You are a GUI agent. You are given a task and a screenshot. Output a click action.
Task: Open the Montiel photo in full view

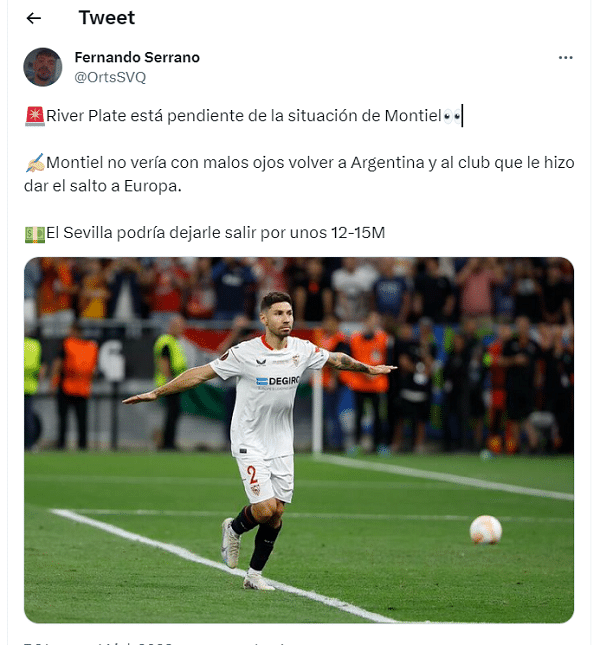tap(299, 440)
